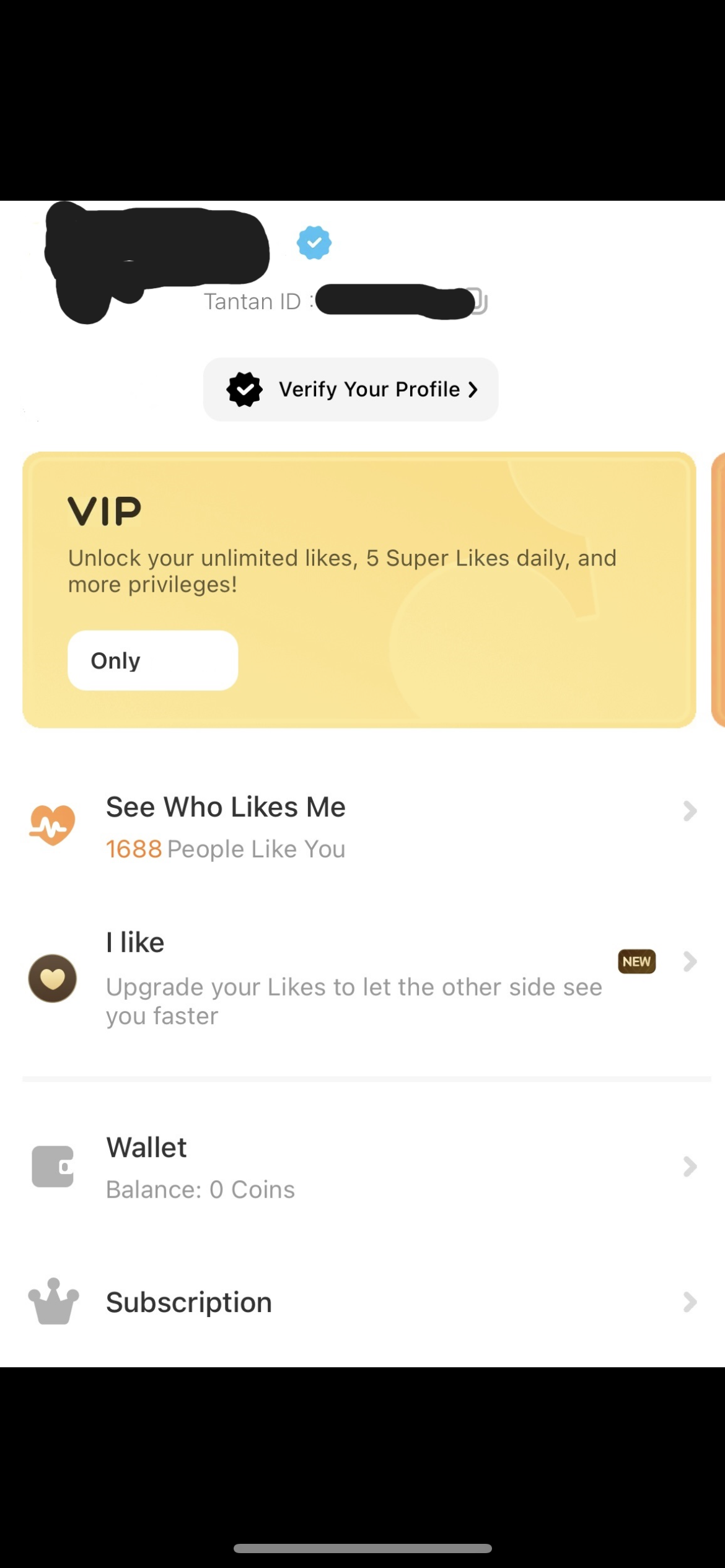Open the VIP upgrade card
The width and height of the screenshot is (725, 1568).
click(359, 590)
